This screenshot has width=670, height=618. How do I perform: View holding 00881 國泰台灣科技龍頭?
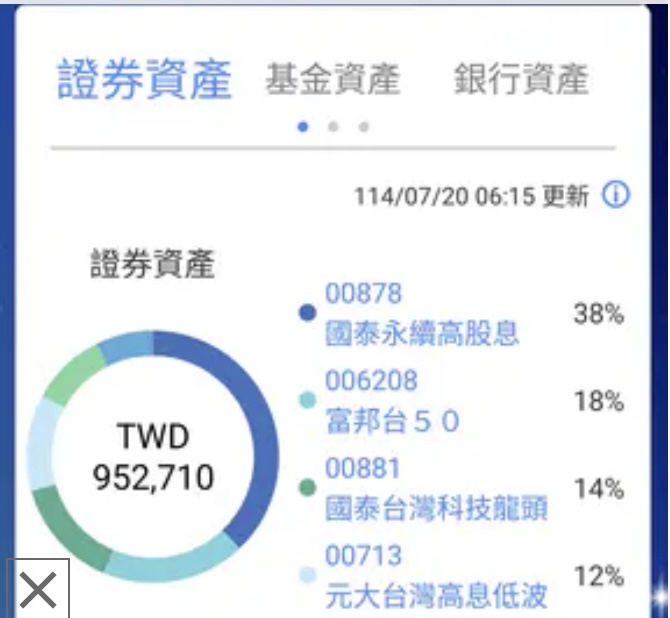[x=436, y=489]
